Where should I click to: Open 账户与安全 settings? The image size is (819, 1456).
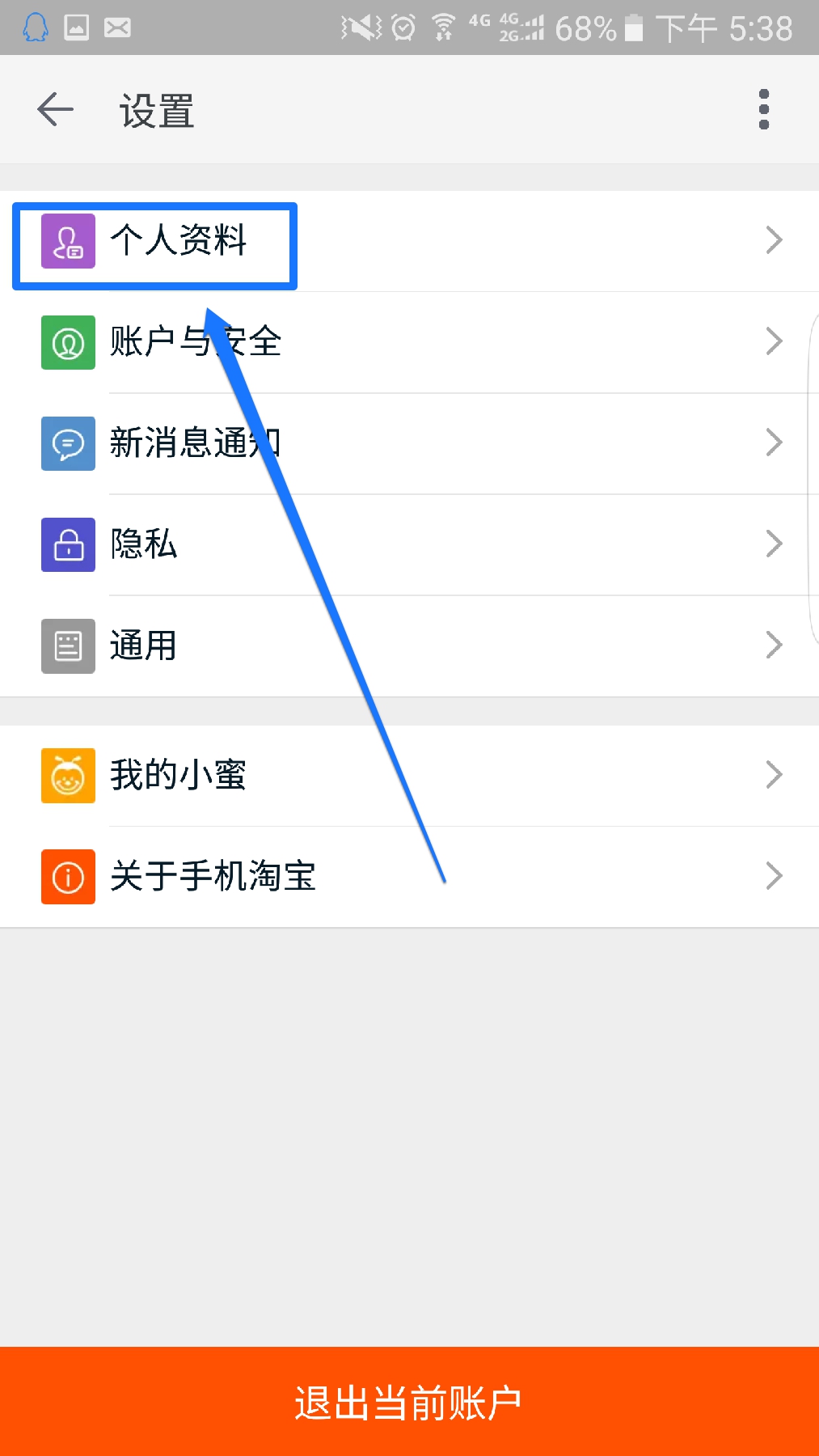pos(409,342)
